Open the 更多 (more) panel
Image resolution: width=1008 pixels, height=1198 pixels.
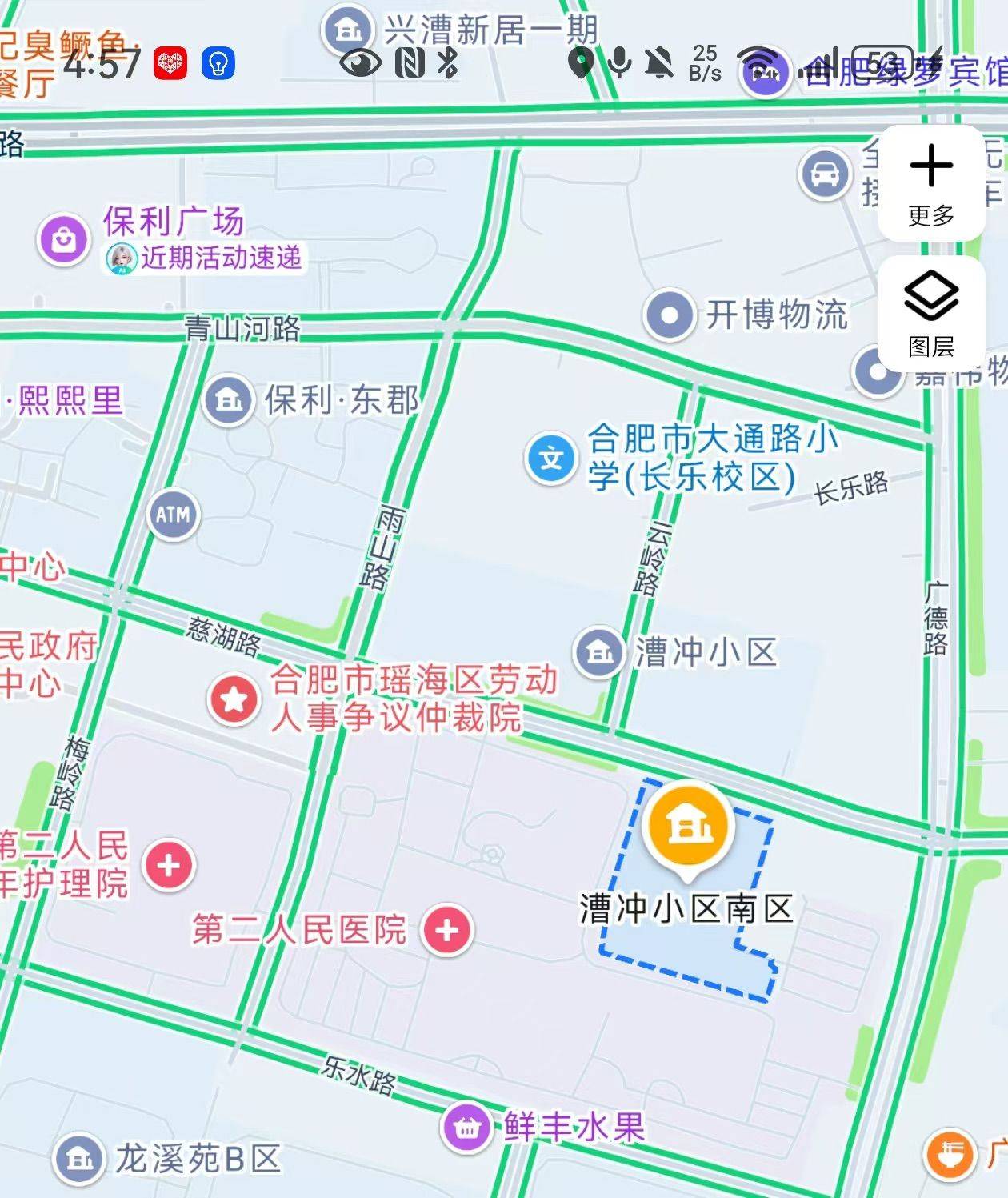pos(931,183)
